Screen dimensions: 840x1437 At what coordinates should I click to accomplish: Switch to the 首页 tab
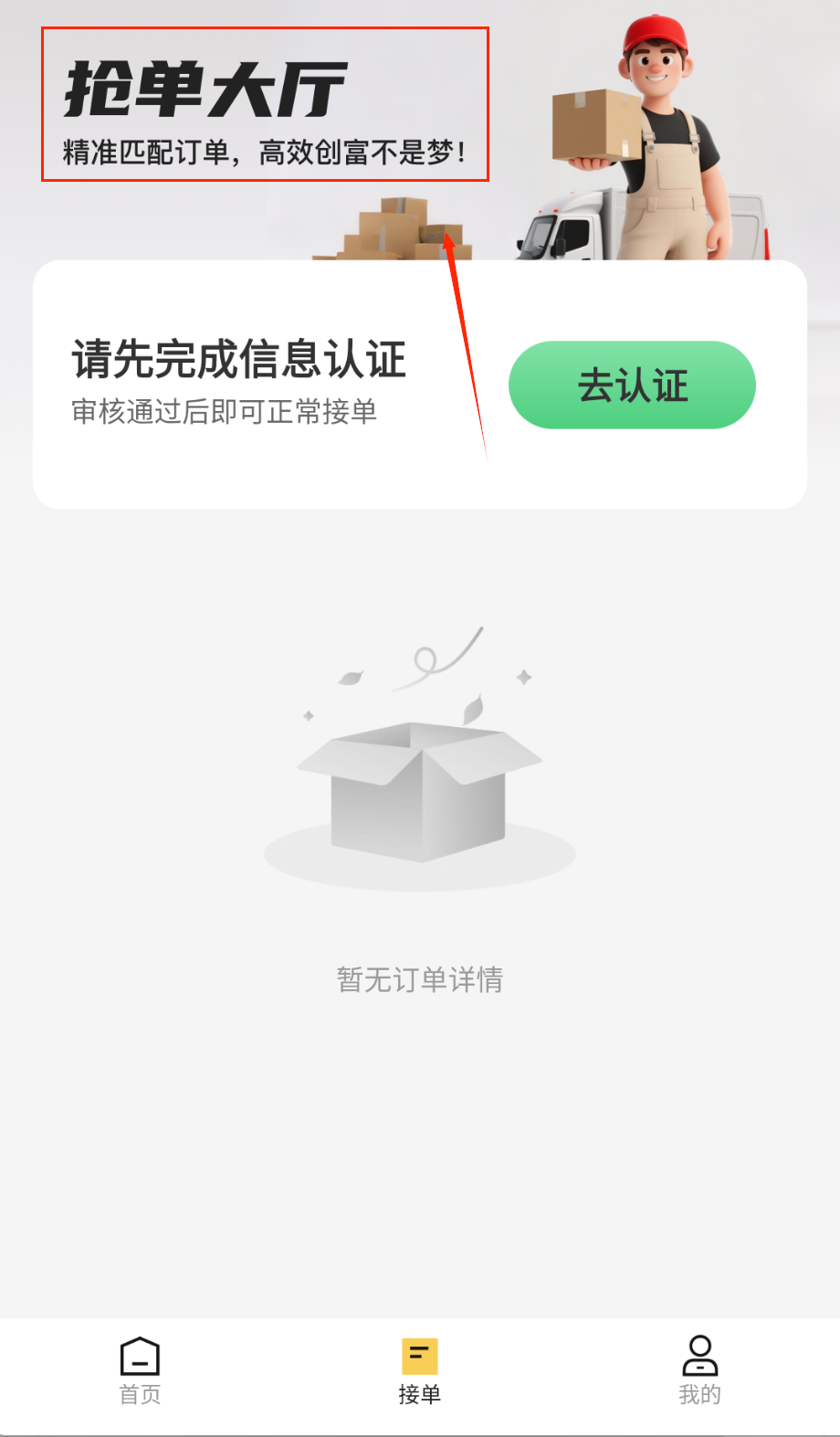(140, 1369)
